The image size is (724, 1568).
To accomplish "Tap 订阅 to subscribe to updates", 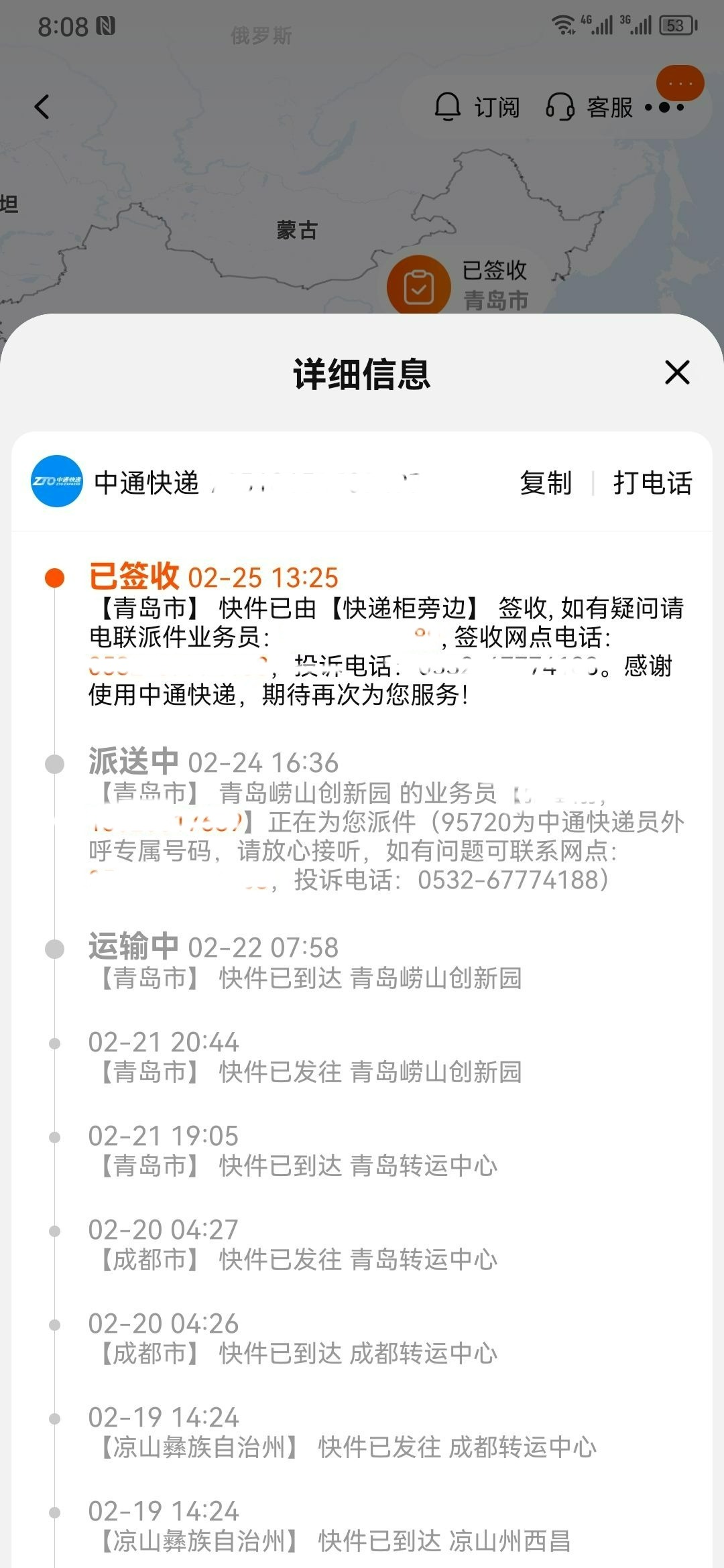I will click(x=477, y=107).
